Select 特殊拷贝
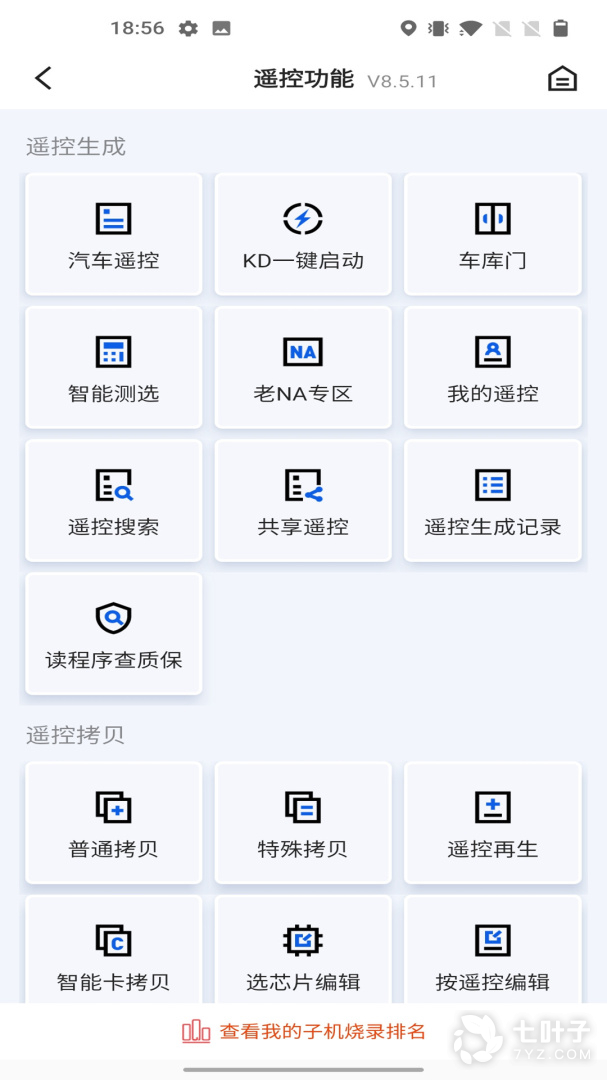This screenshot has height=1080, width=607. pos(303,823)
